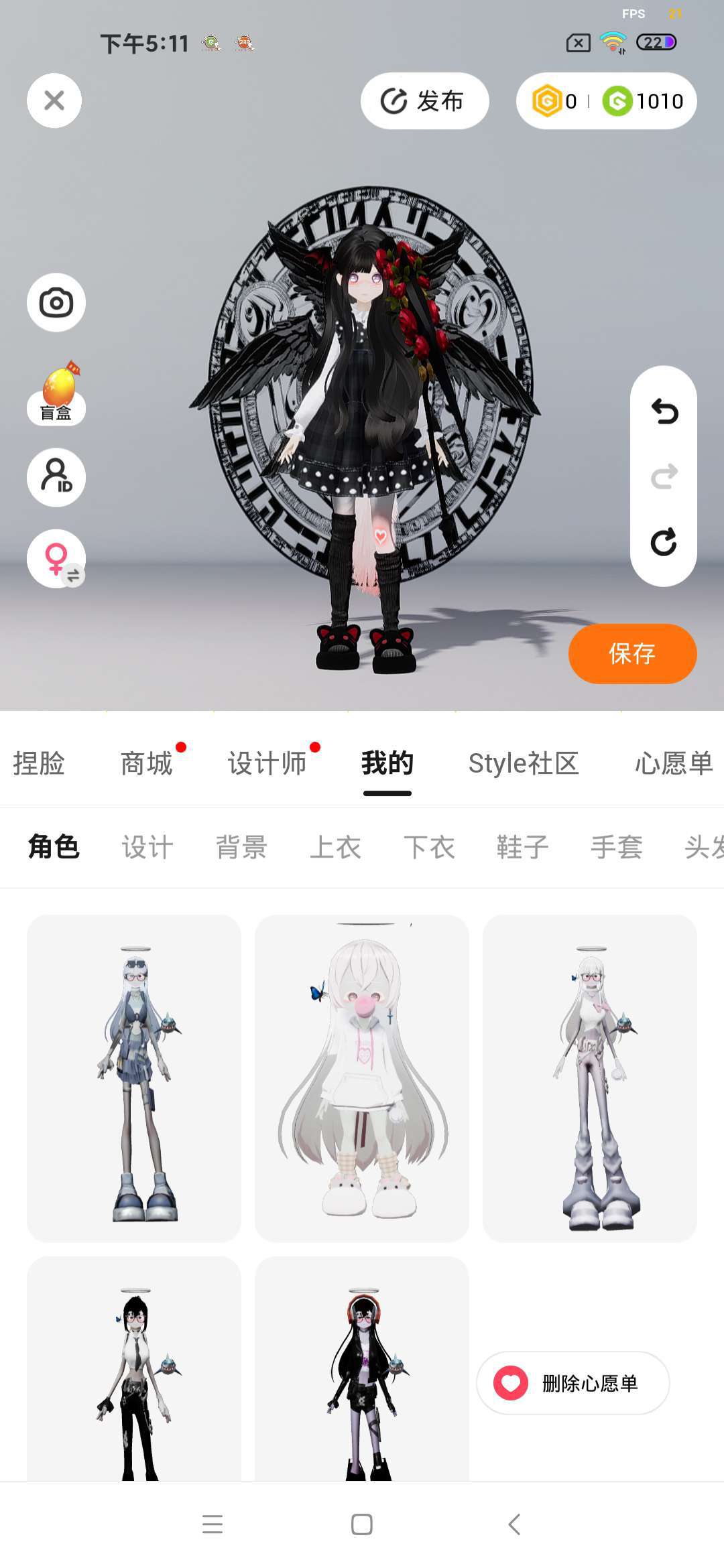
Task: Save the outfit with 保存
Action: [x=632, y=654]
